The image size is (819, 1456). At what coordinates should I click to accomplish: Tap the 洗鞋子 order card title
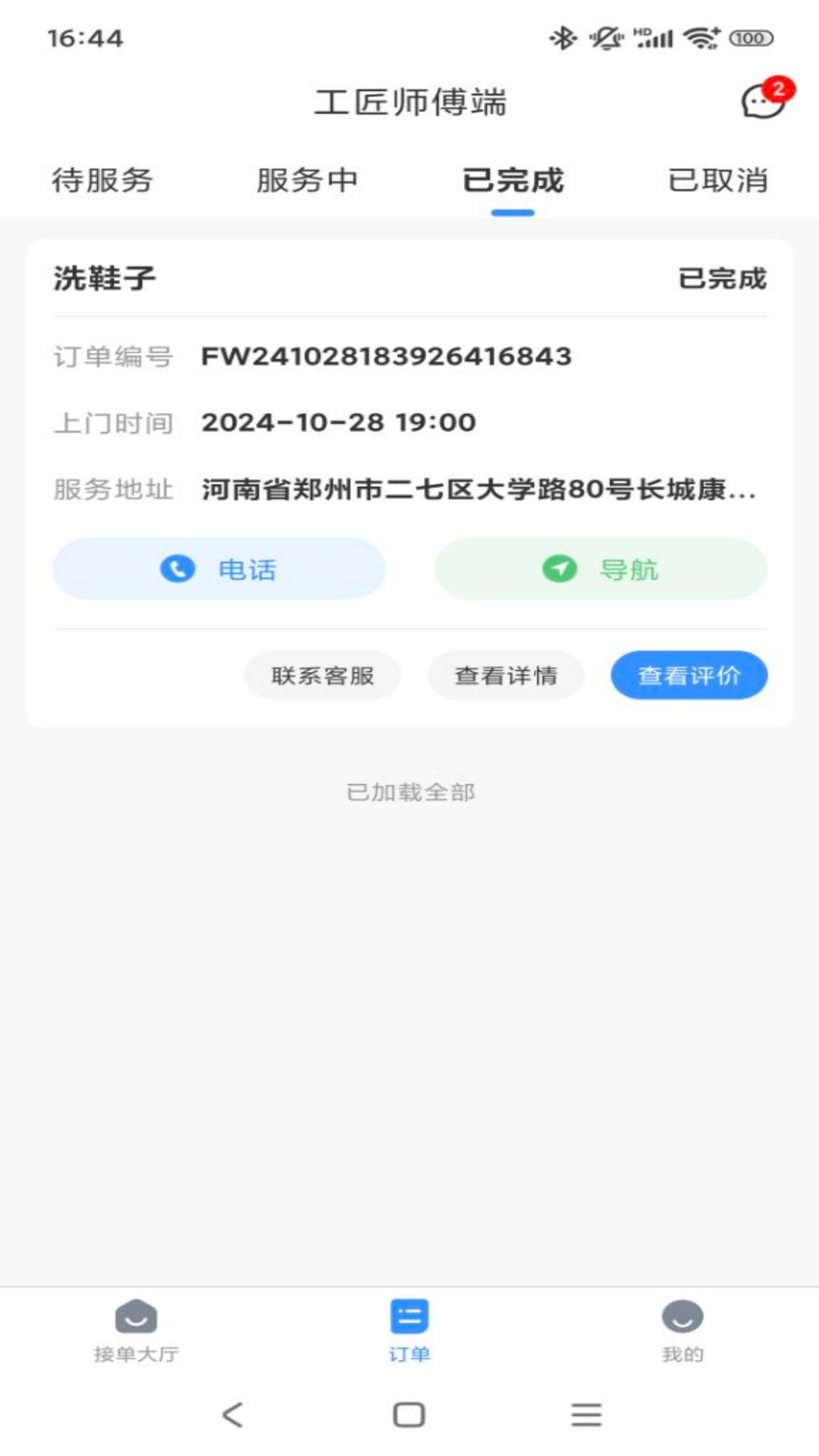[104, 279]
